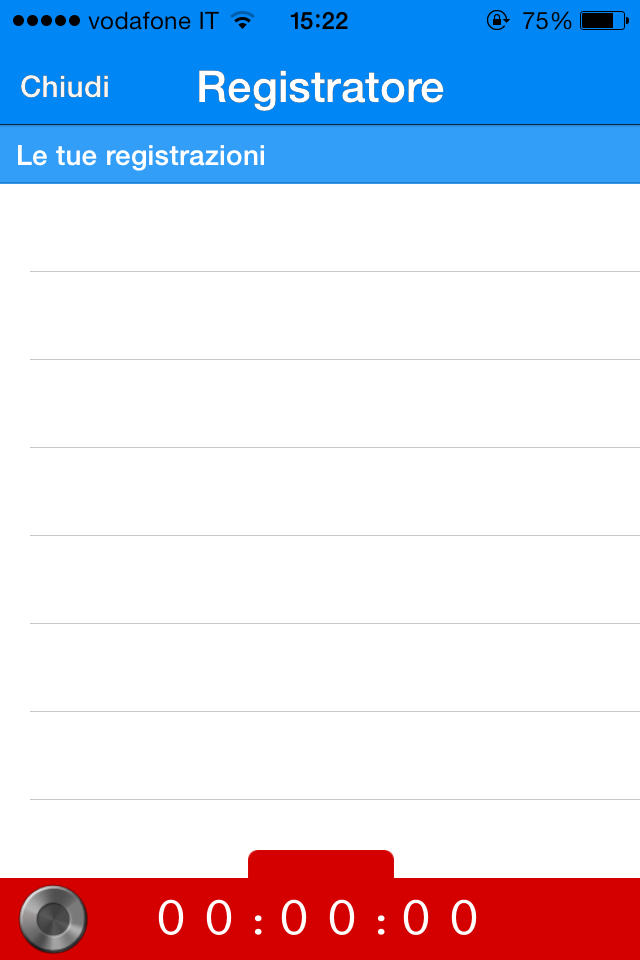Start recording with the round record button
The image size is (640, 960).
click(x=53, y=918)
